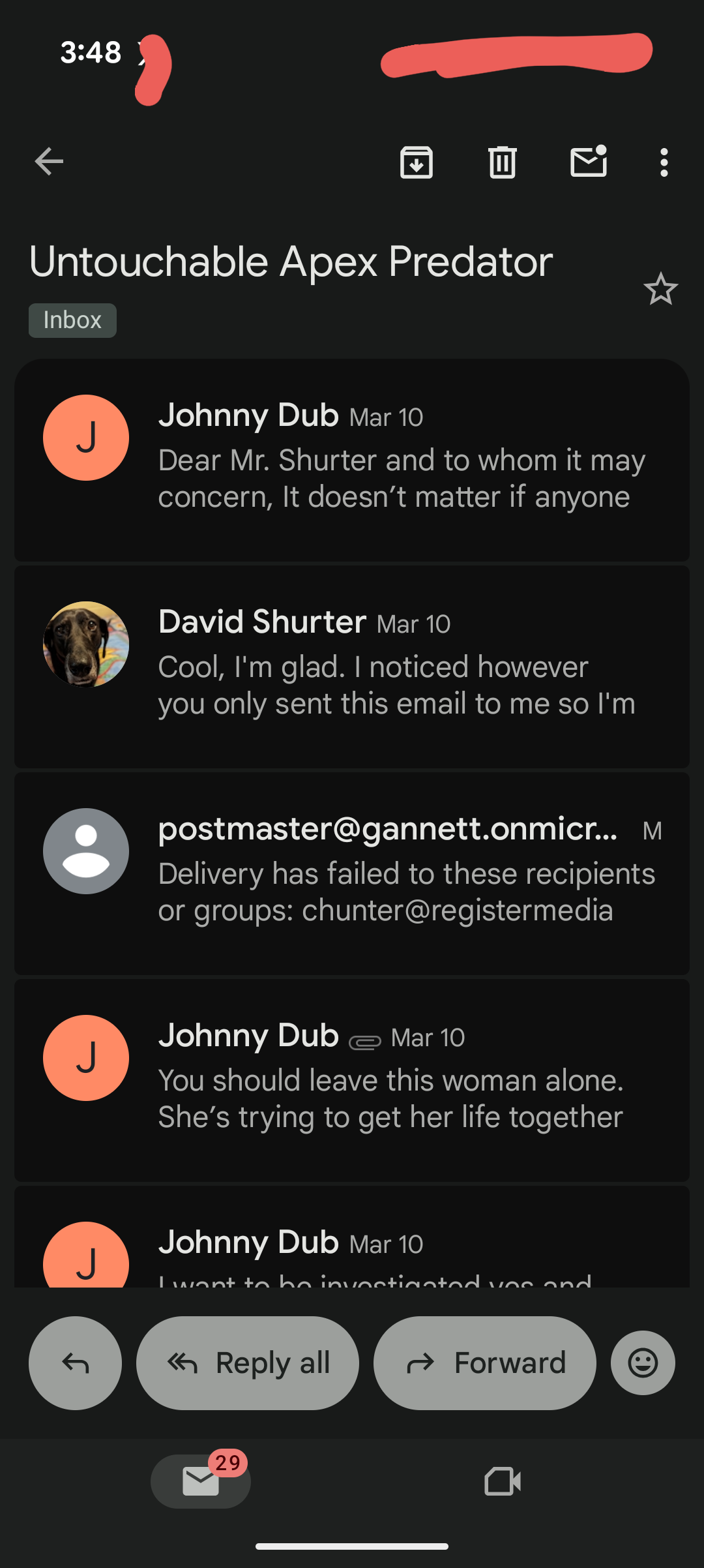The width and height of the screenshot is (704, 1568).
Task: Star the Untouchable Apex Predator thread
Action: (x=660, y=289)
